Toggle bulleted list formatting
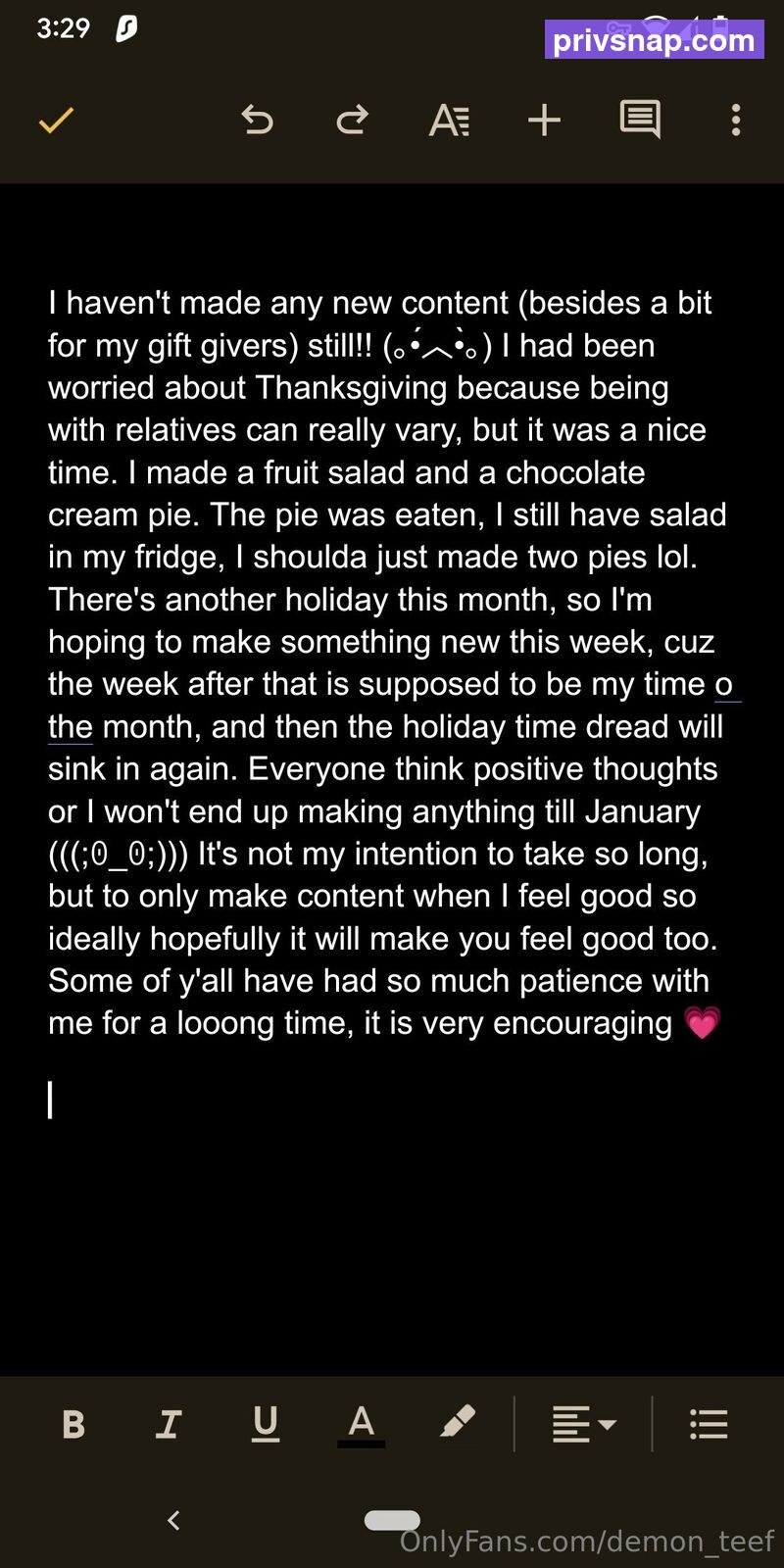The image size is (784, 1568). (x=709, y=1424)
